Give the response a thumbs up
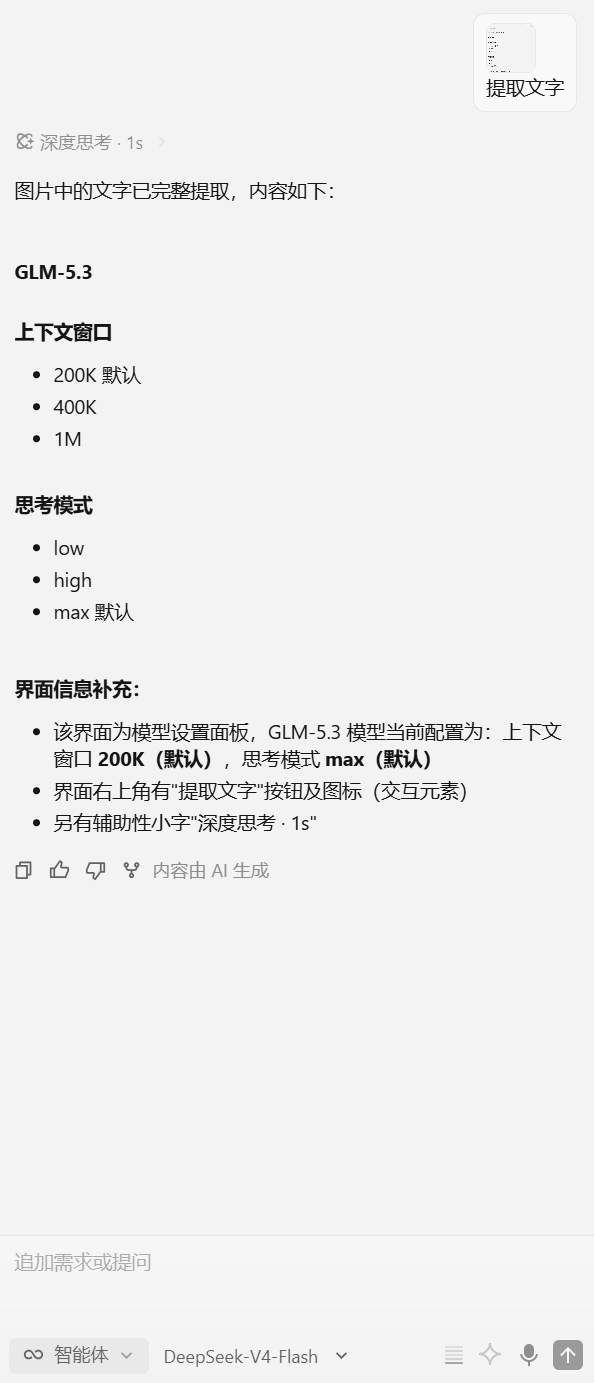This screenshot has width=594, height=1383. (60, 870)
